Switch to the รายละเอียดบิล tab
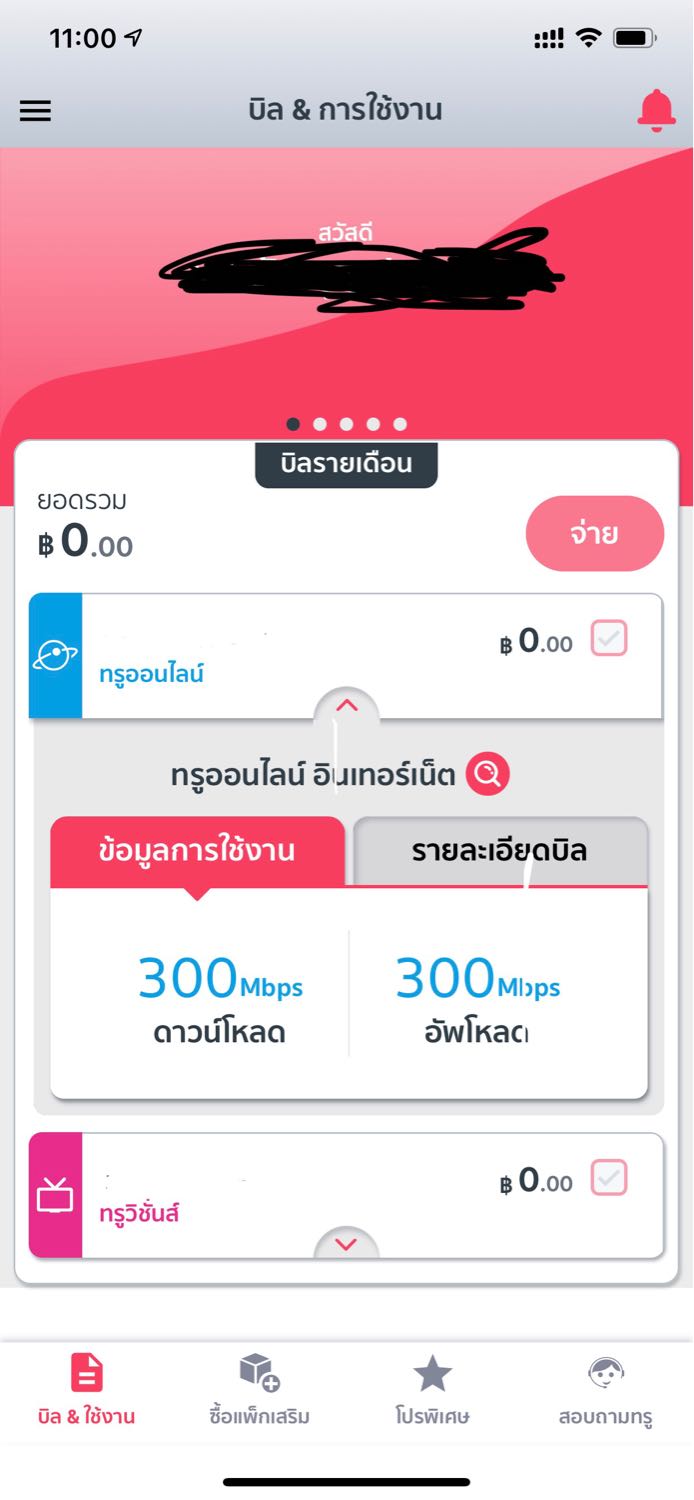This screenshot has height=1500, width=694. (x=500, y=851)
